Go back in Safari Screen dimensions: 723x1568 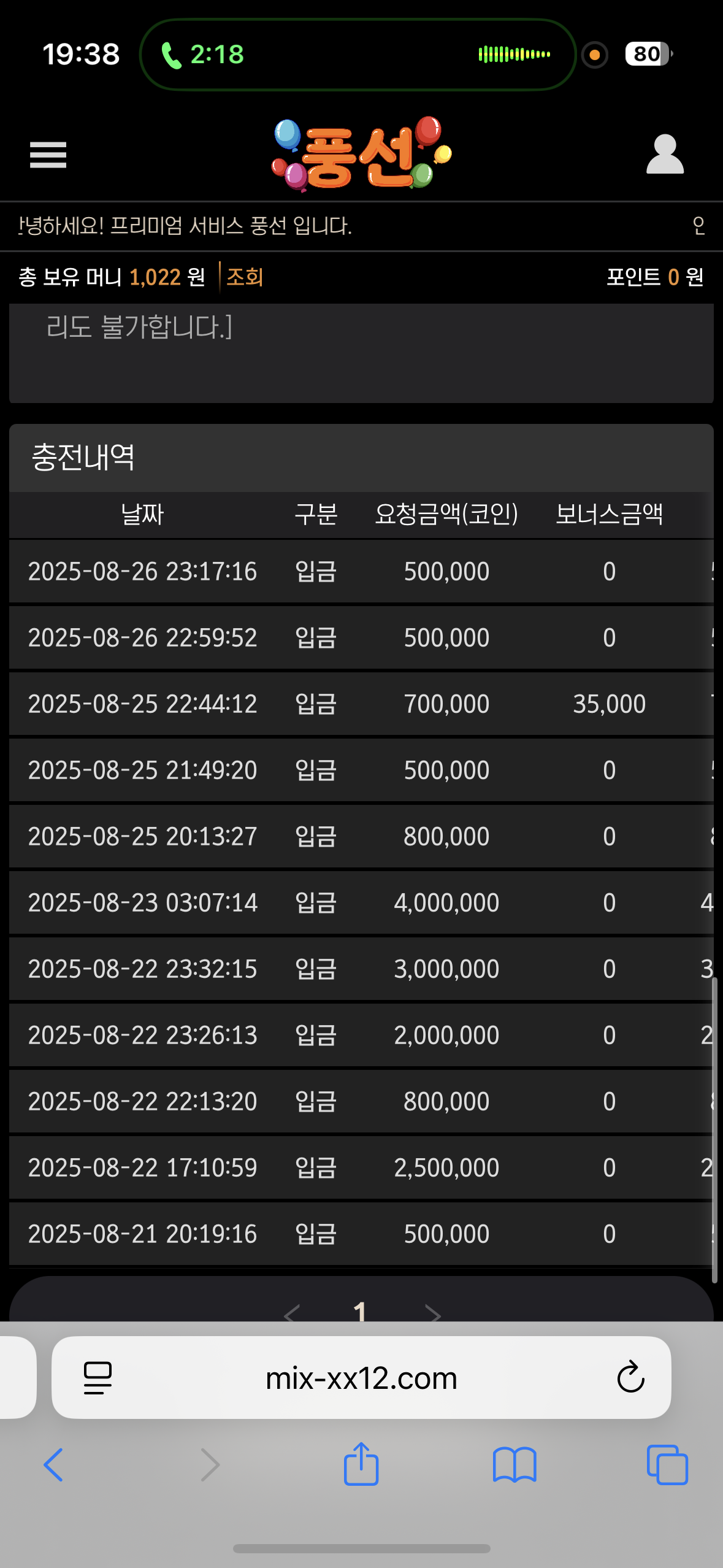coord(54,1465)
